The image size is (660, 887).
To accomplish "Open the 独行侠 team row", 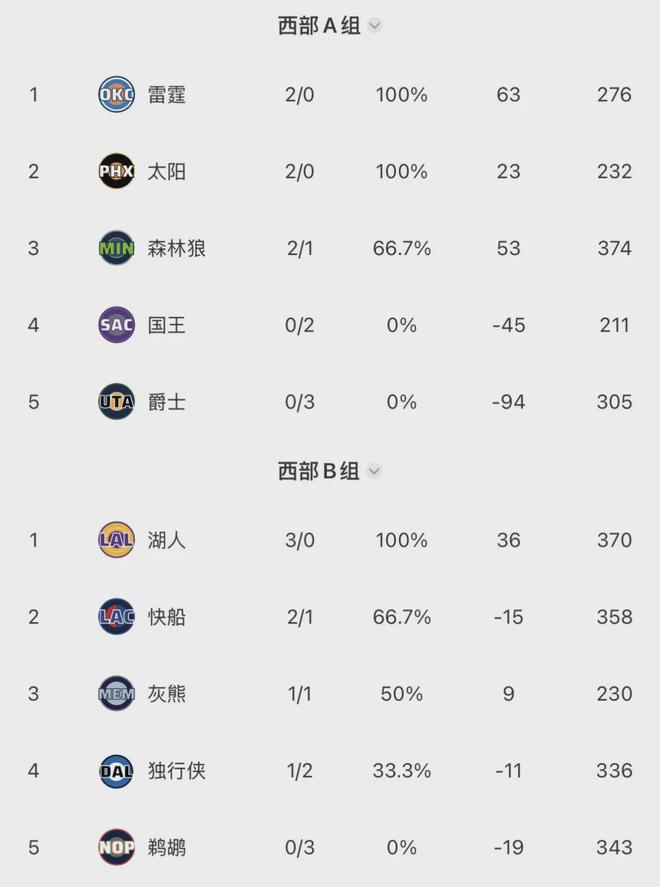I will [176, 771].
